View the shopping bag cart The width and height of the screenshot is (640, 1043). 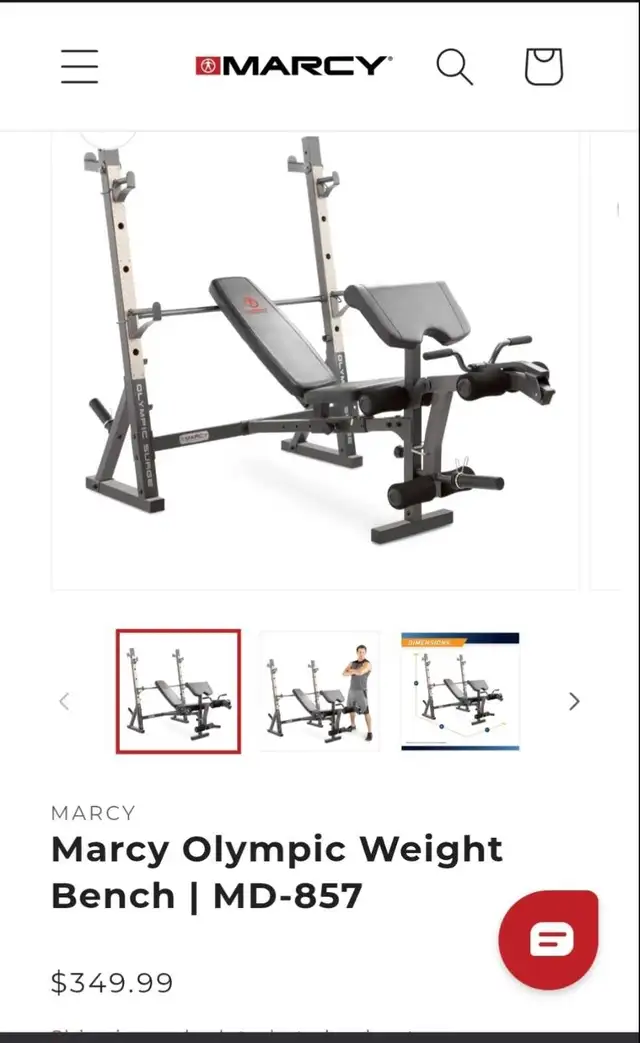coord(544,66)
